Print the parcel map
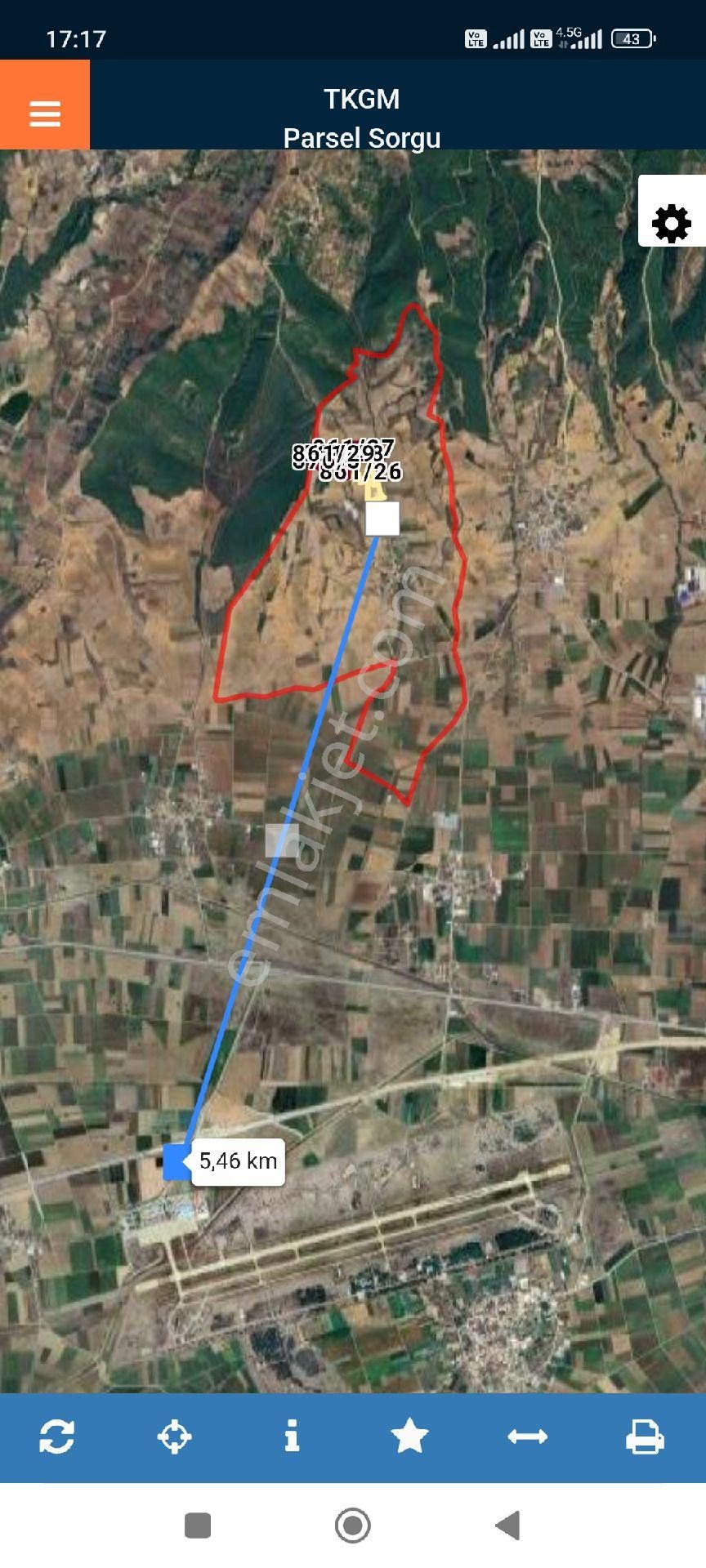 click(x=645, y=1436)
